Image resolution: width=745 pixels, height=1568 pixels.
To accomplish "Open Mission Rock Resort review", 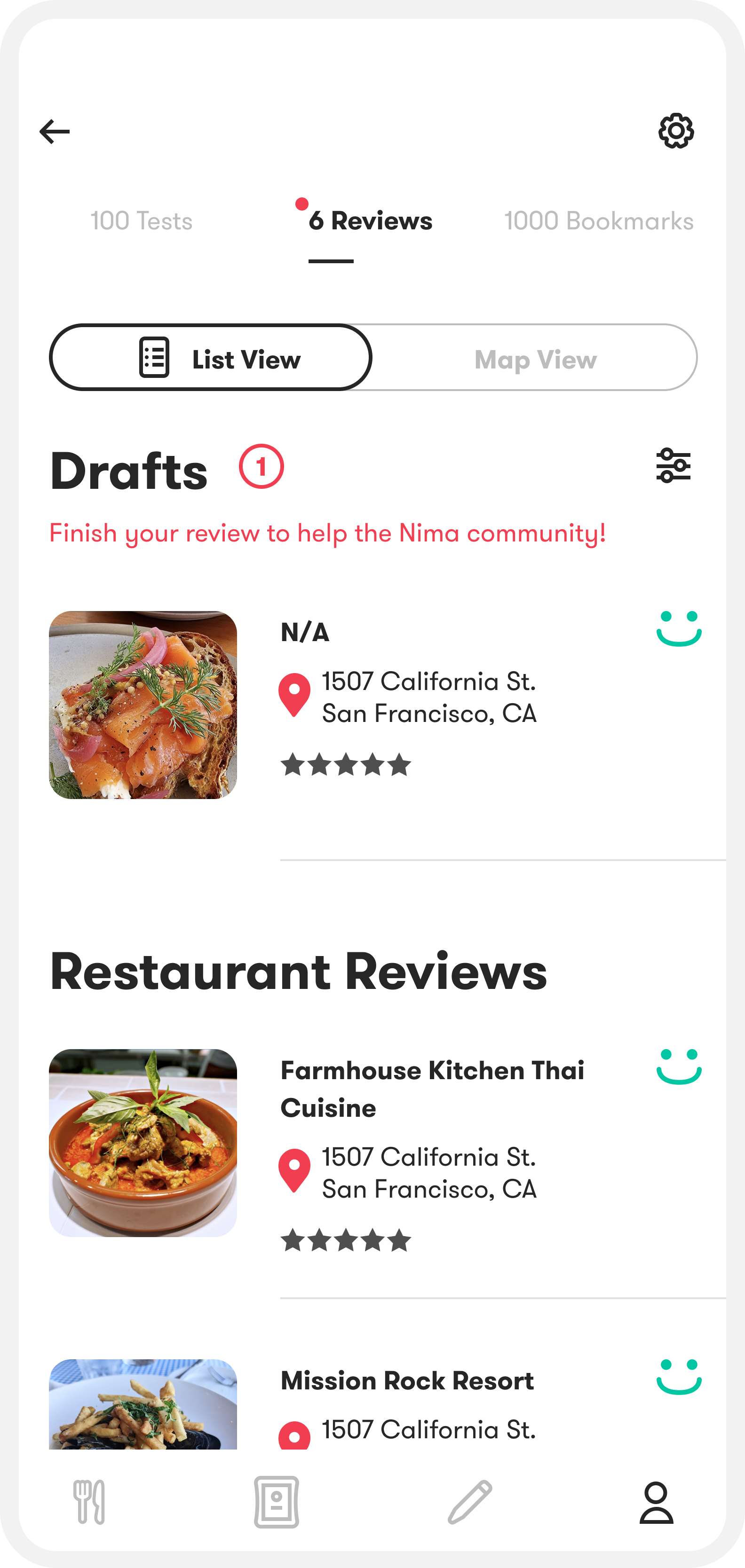I will (x=407, y=1380).
